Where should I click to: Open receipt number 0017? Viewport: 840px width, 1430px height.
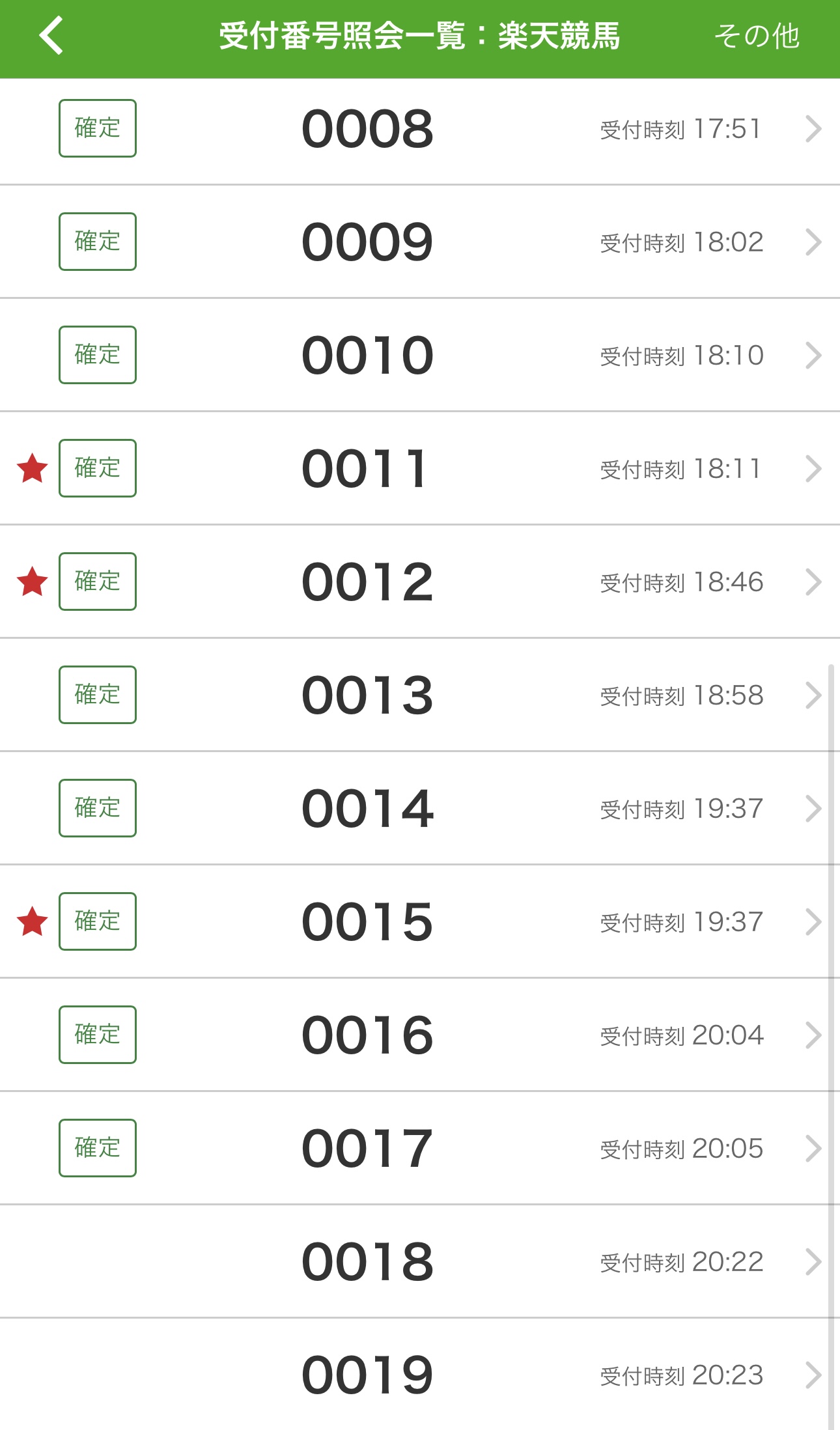pyautogui.click(x=420, y=1149)
